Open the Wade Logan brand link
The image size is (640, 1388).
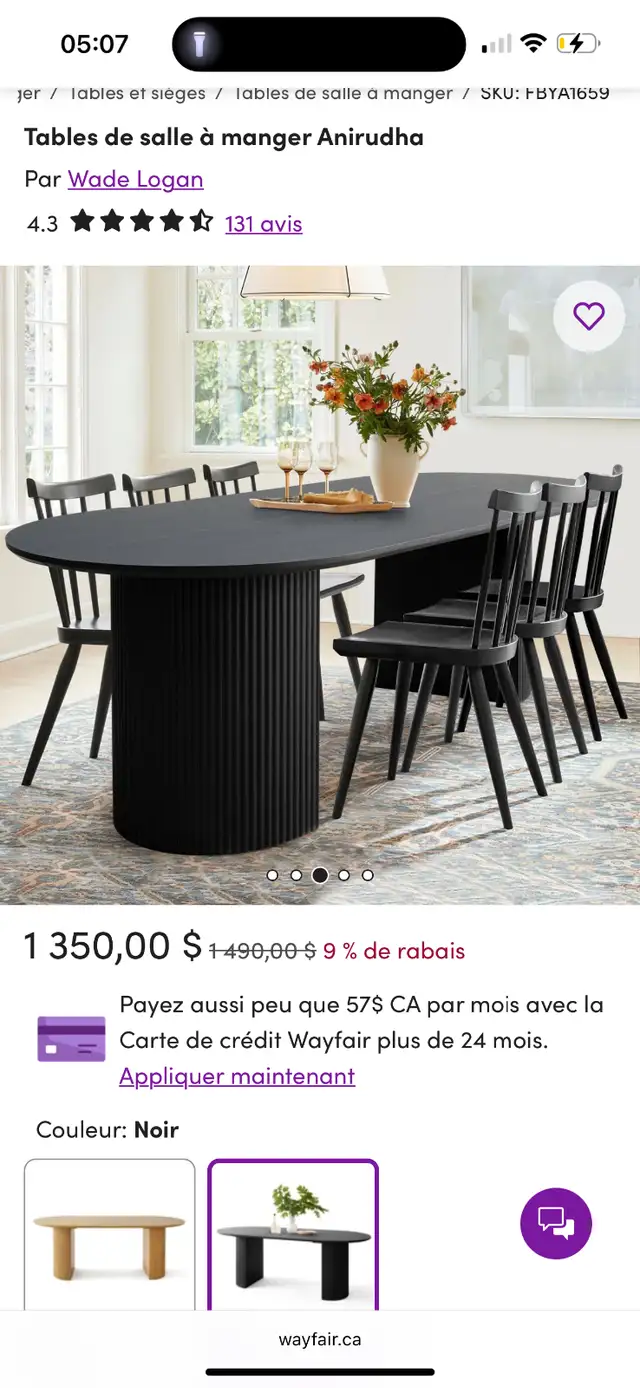point(136,180)
